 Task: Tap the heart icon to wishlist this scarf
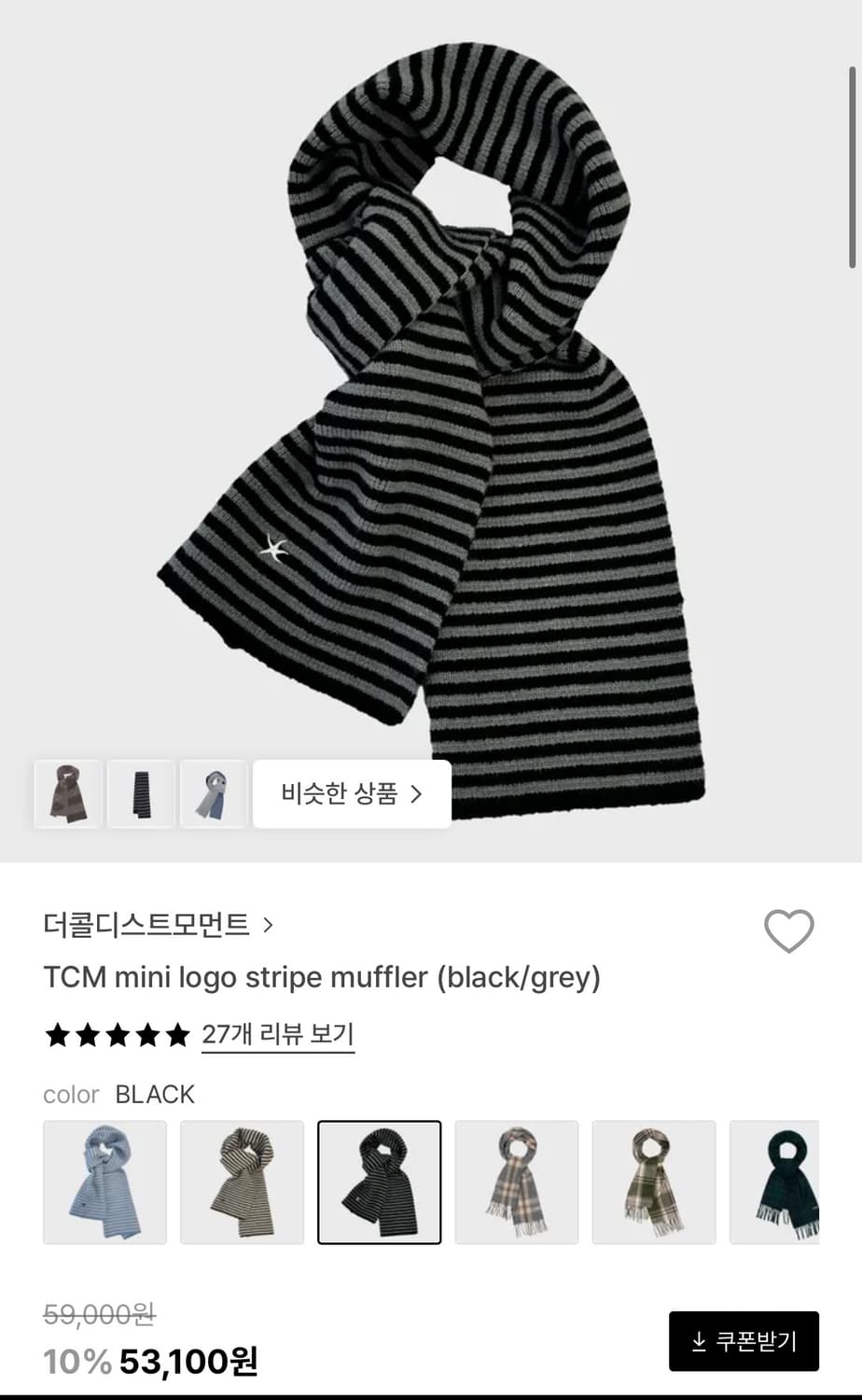[786, 931]
